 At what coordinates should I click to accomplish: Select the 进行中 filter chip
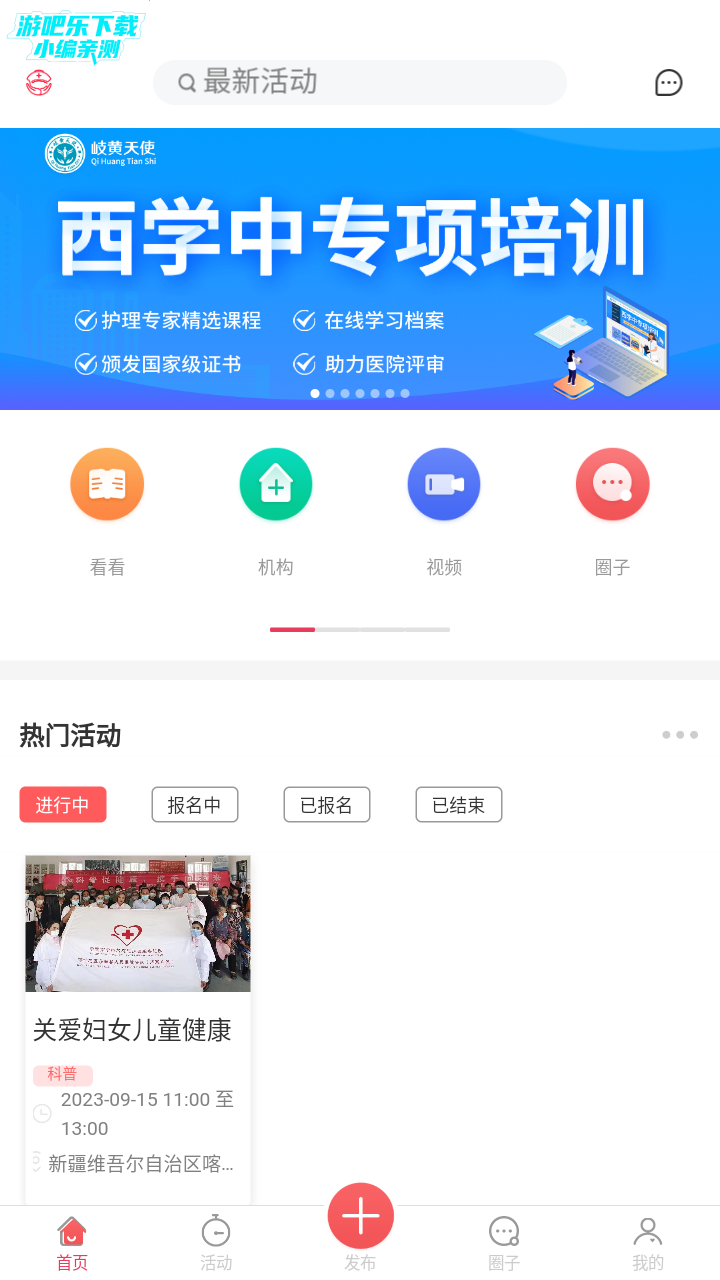(x=63, y=805)
